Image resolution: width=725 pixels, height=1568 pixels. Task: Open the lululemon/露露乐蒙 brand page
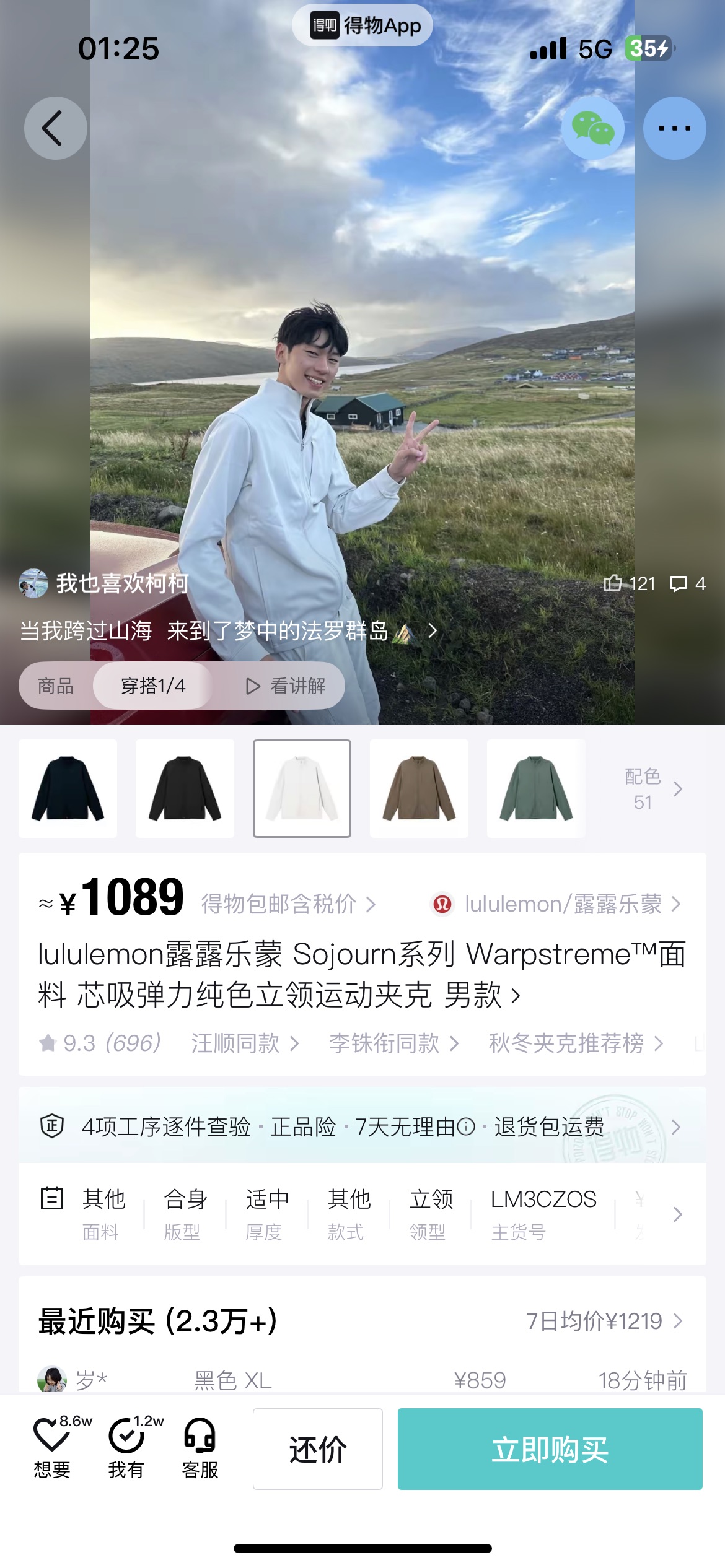[x=556, y=904]
